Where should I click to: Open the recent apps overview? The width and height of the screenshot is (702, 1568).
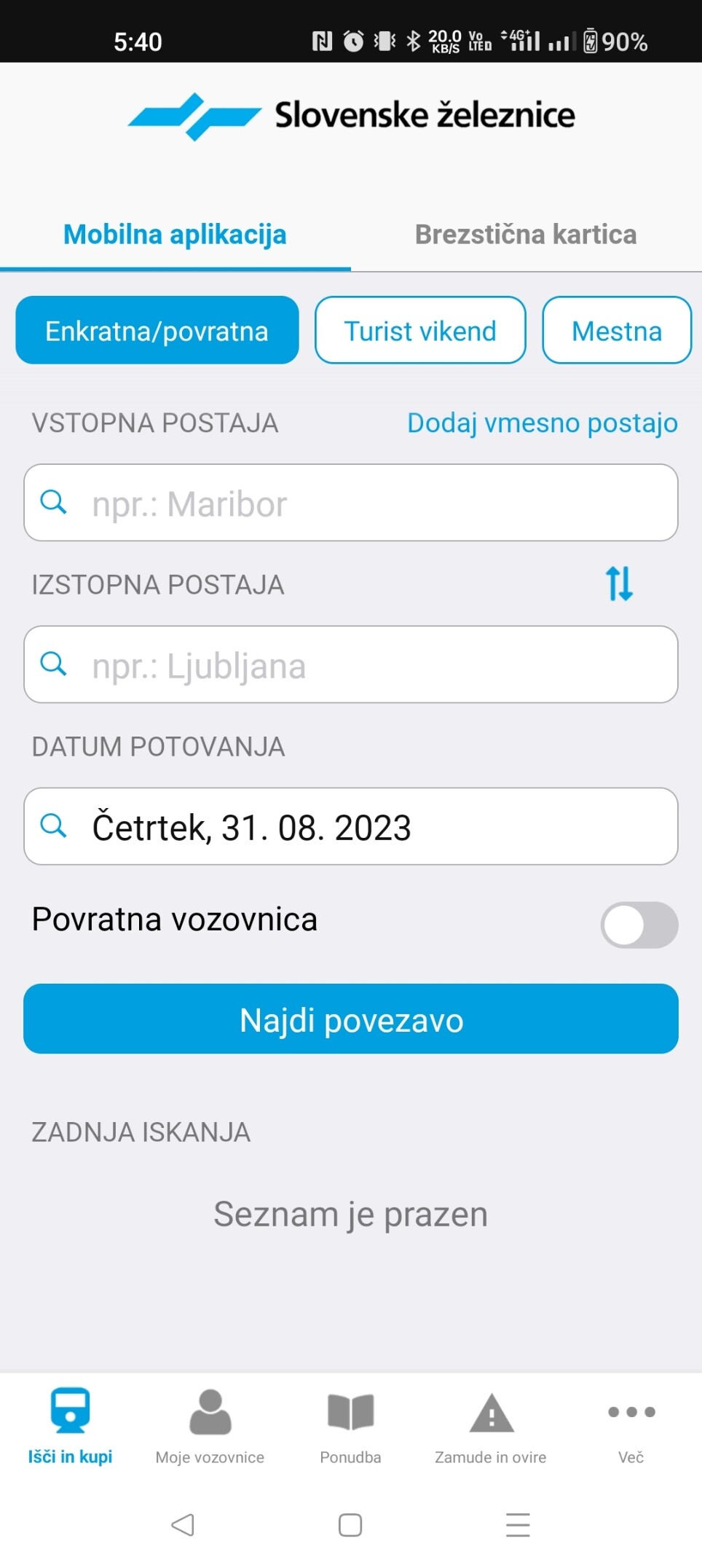[518, 1525]
